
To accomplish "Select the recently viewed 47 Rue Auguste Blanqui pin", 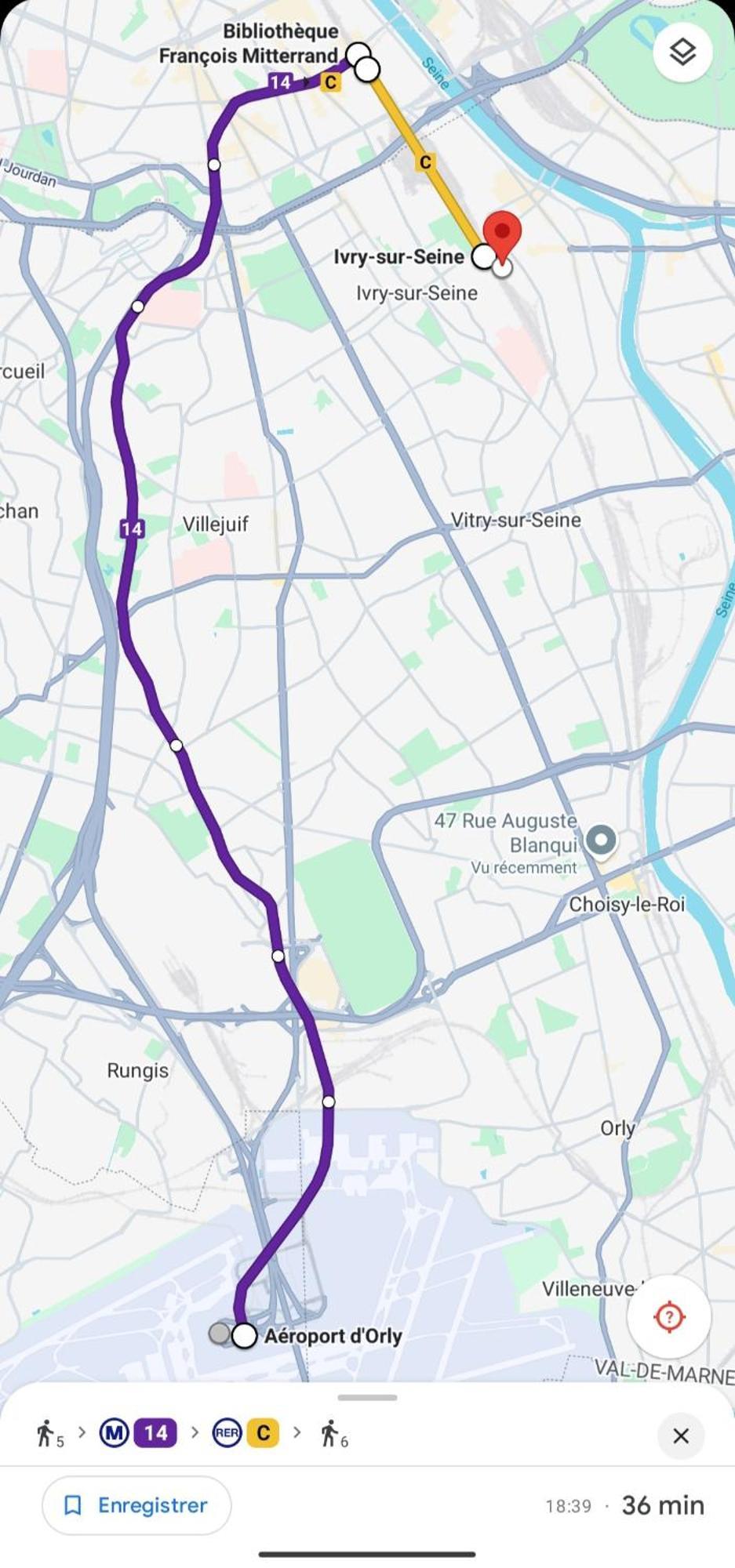I will (602, 840).
